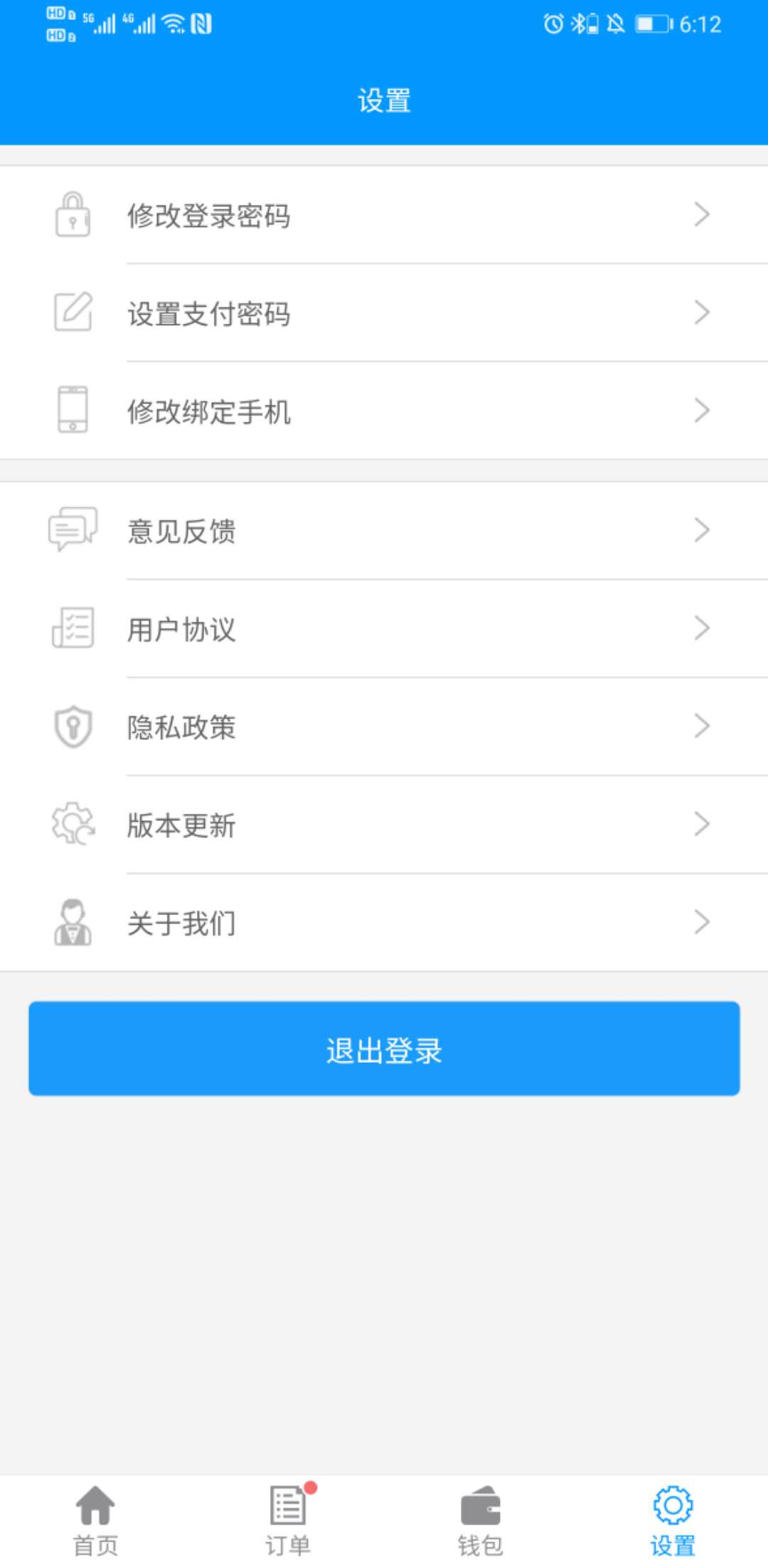View the 用户协议 user agreement

[384, 629]
